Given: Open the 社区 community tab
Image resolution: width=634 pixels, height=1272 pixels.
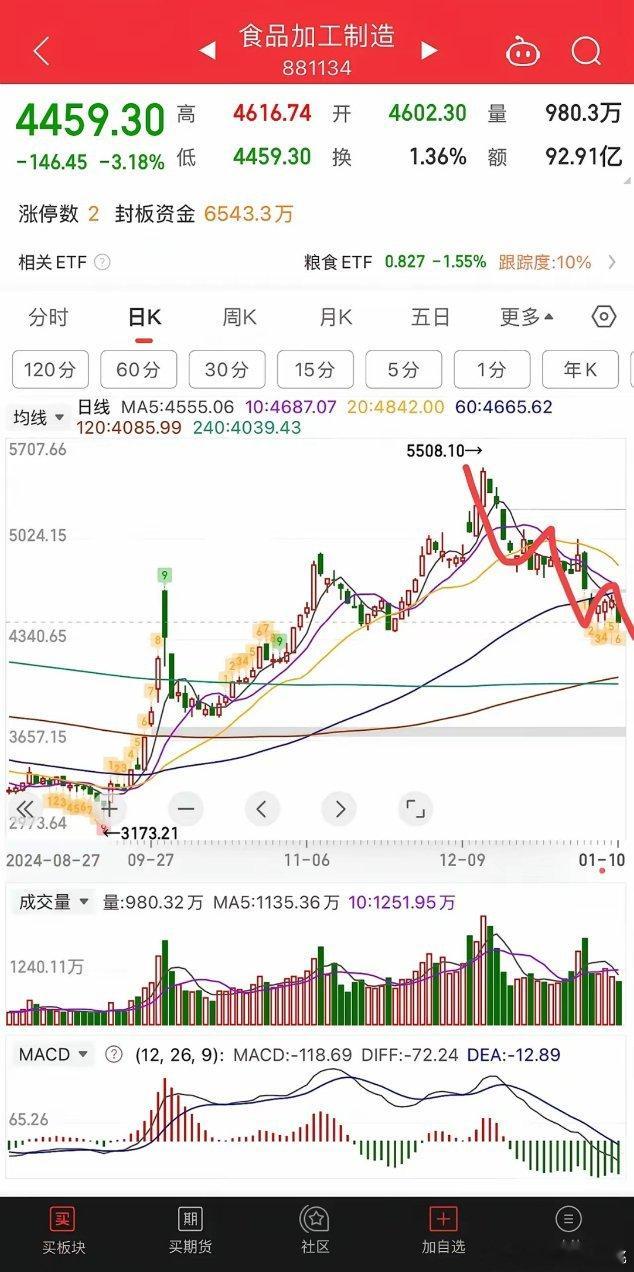Looking at the screenshot, I should pos(316,1230).
